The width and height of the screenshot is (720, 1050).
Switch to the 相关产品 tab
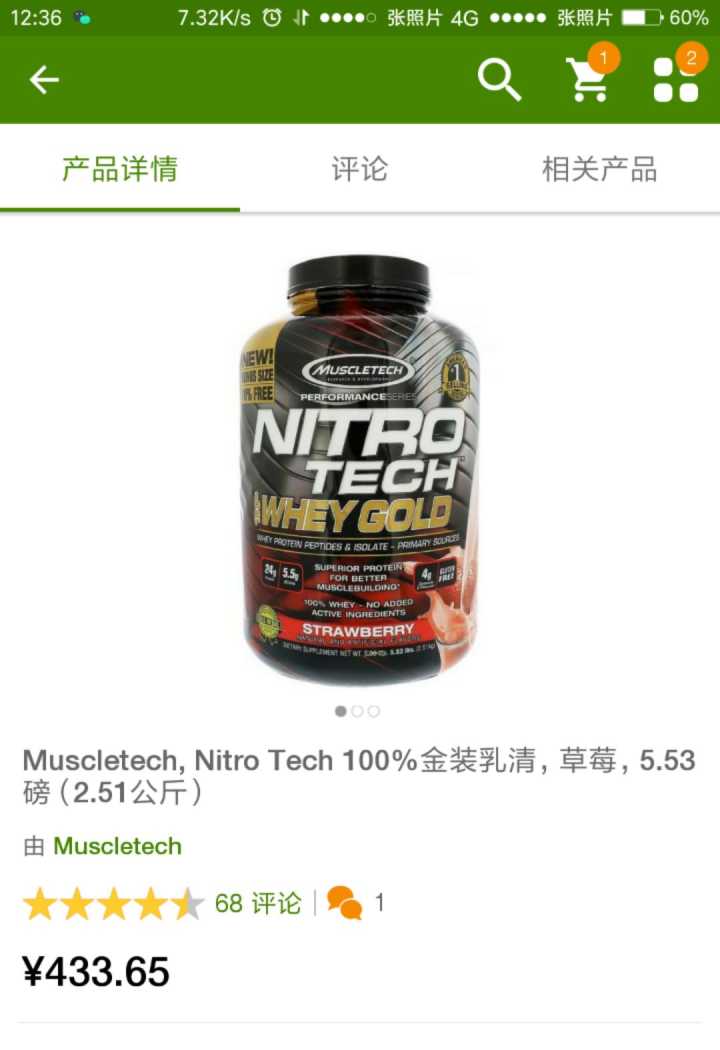tap(599, 169)
